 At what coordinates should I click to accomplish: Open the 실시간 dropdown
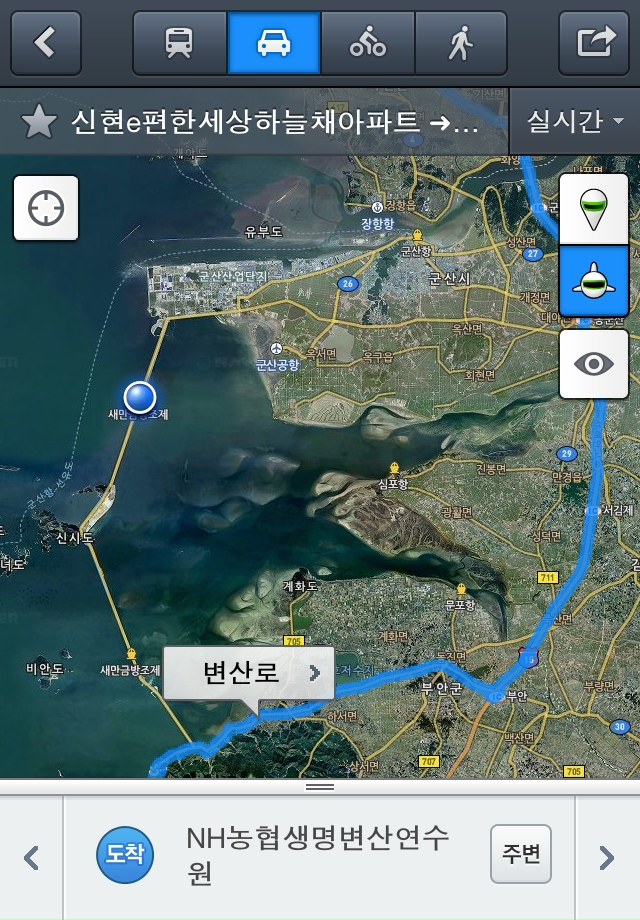click(x=575, y=122)
